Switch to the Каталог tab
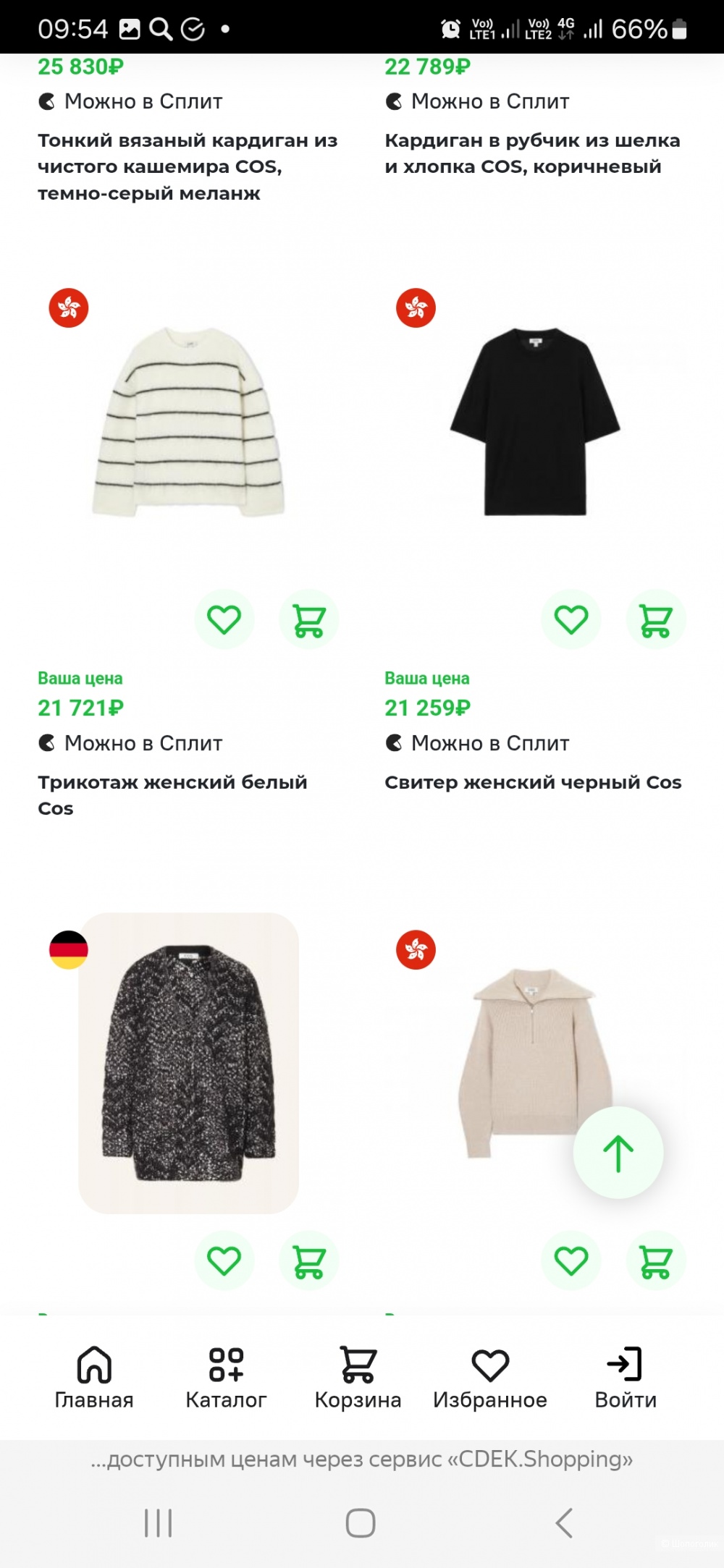The height and width of the screenshot is (1568, 724). click(226, 1377)
